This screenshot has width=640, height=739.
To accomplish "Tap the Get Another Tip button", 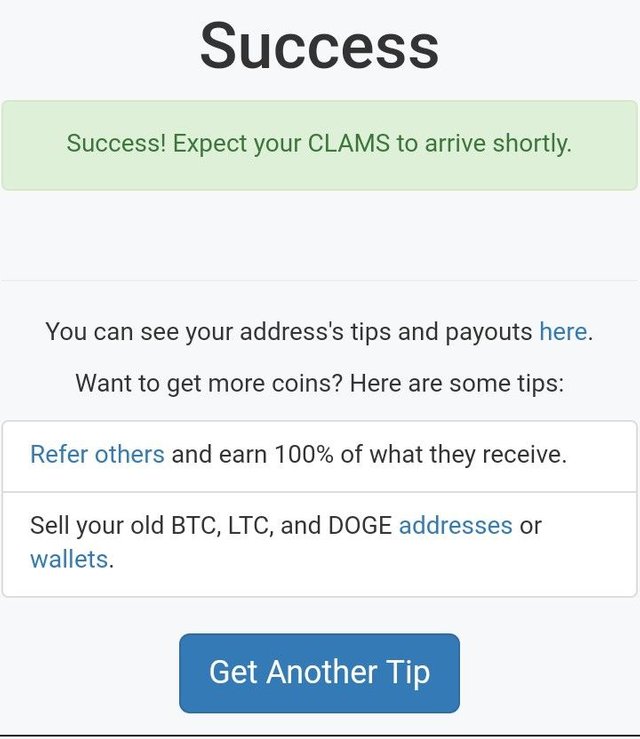I will click(x=319, y=672).
